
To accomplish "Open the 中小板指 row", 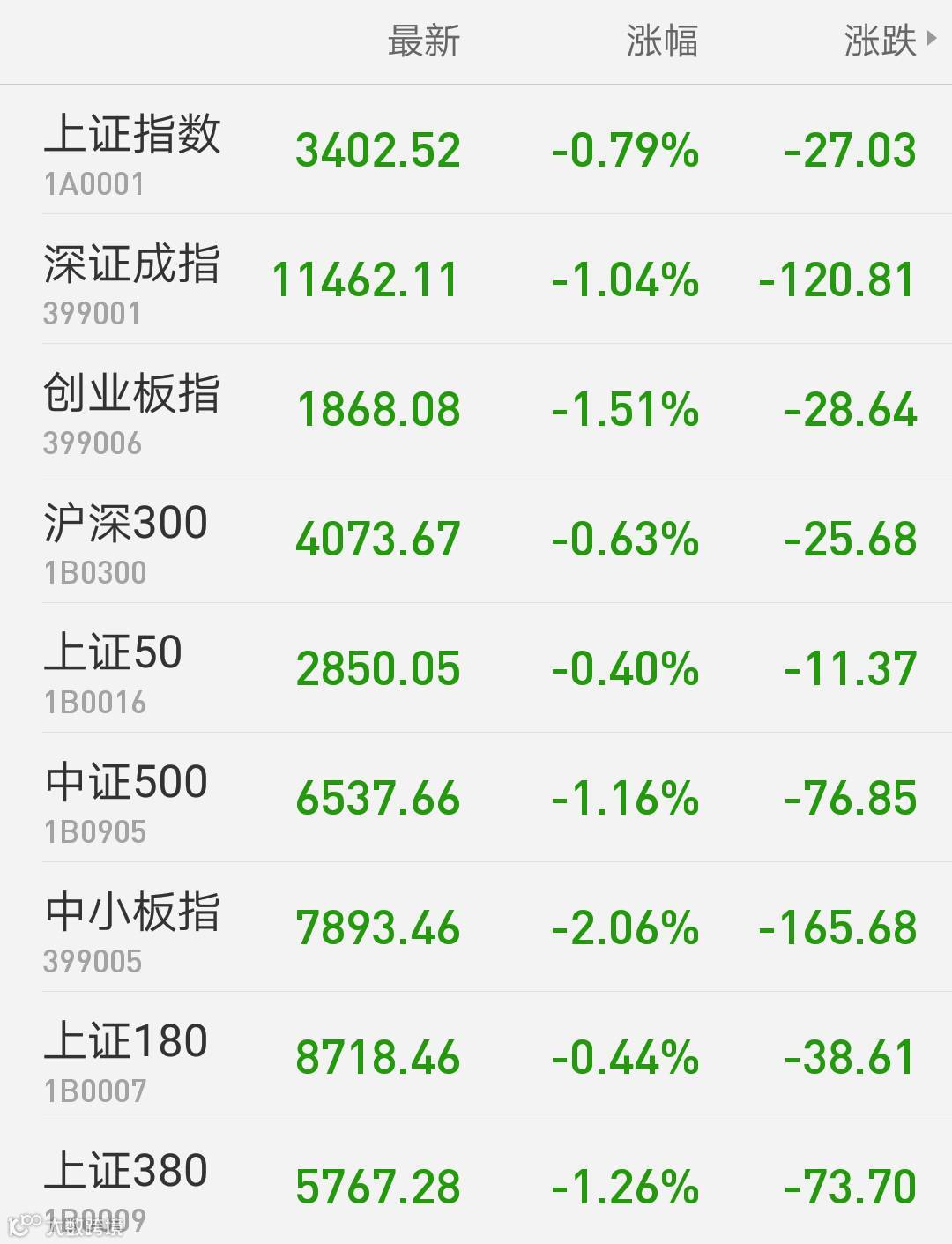I will (476, 927).
